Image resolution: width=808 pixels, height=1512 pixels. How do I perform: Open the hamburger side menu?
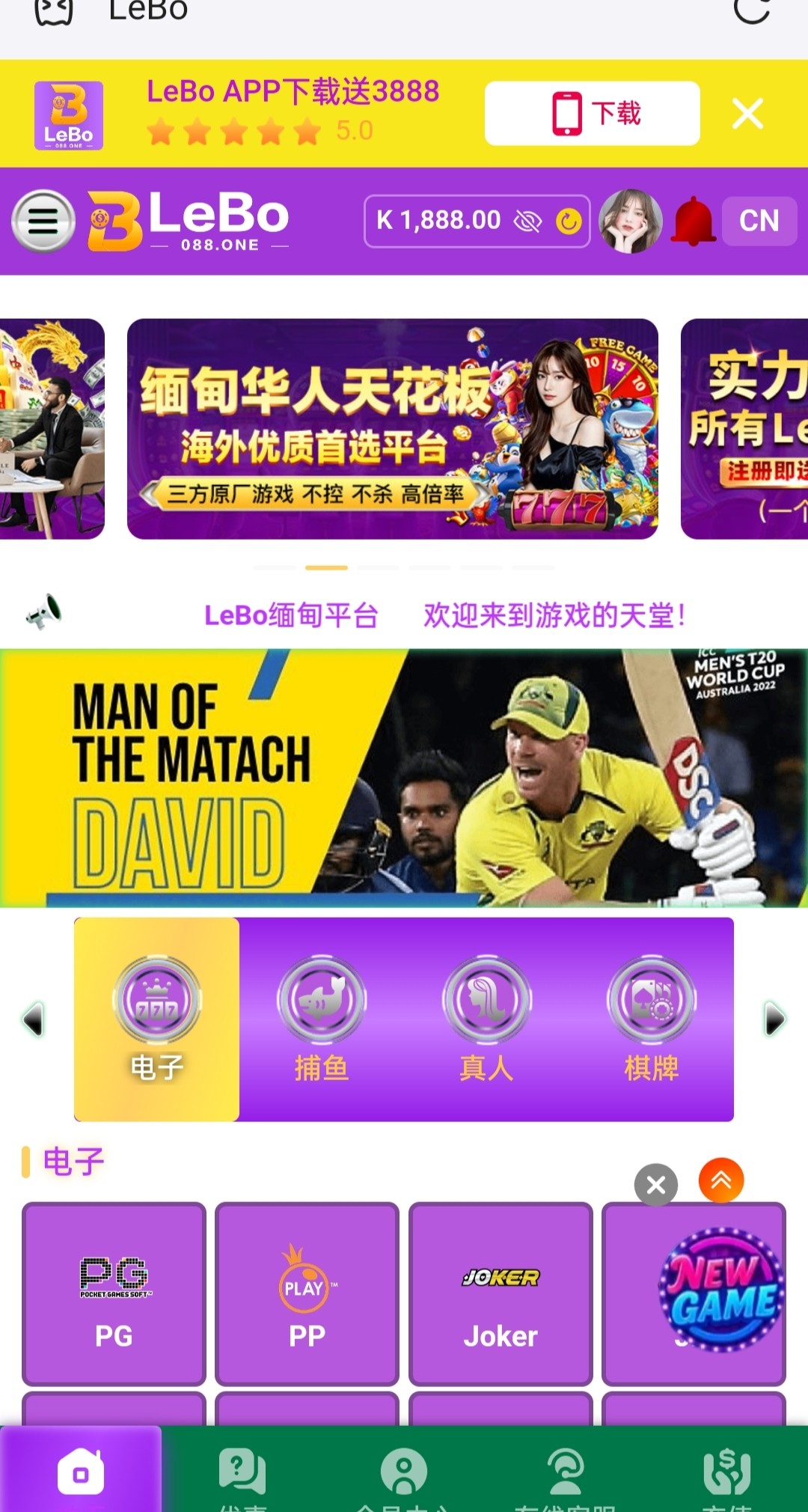point(43,222)
